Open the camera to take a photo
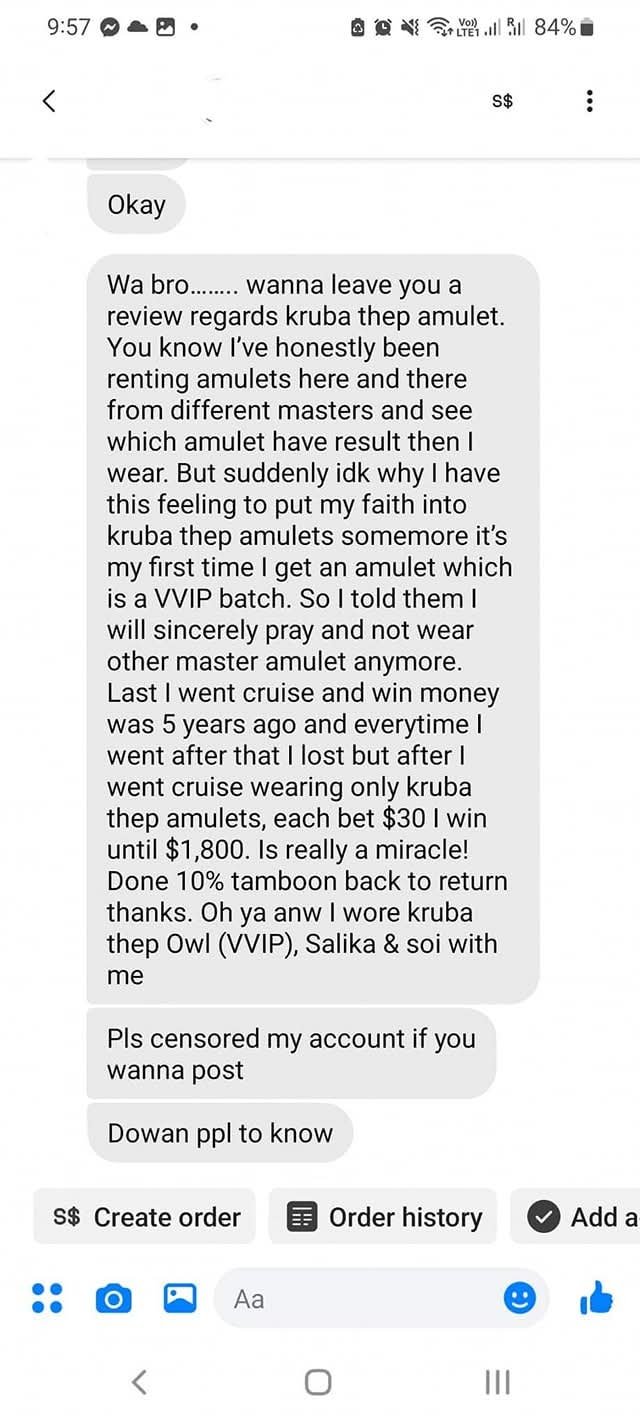 click(x=112, y=1298)
